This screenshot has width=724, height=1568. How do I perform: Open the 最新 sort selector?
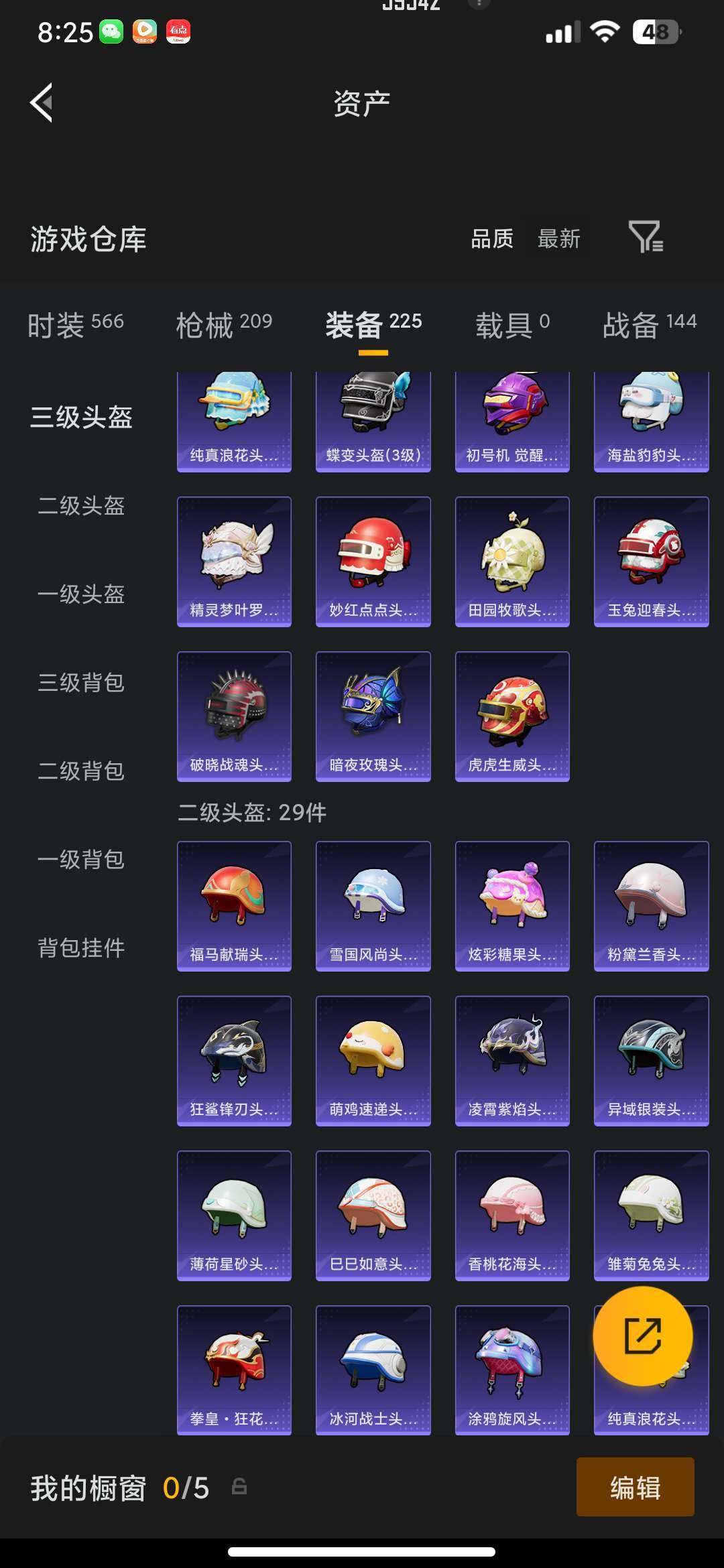[x=558, y=239]
